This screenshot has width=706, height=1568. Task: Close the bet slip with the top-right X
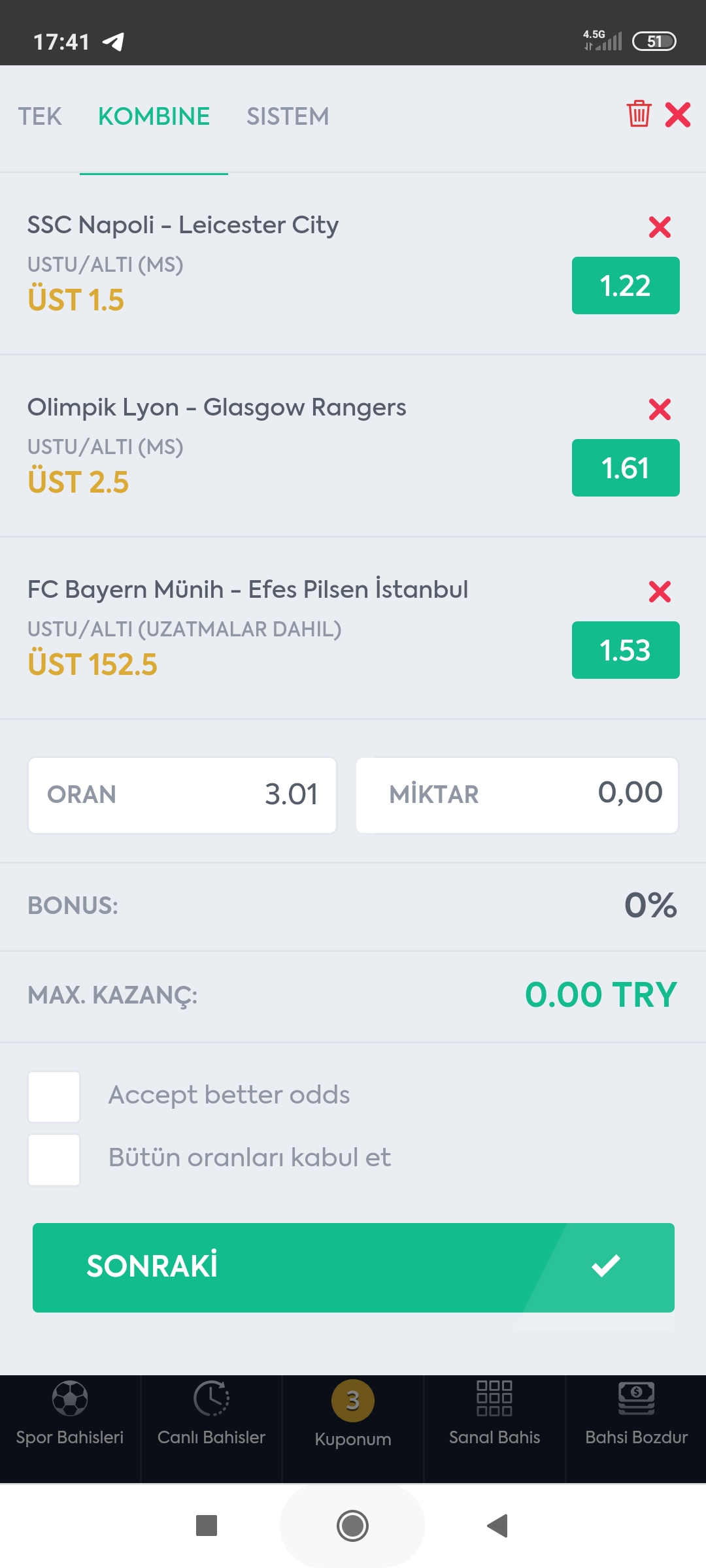point(678,115)
